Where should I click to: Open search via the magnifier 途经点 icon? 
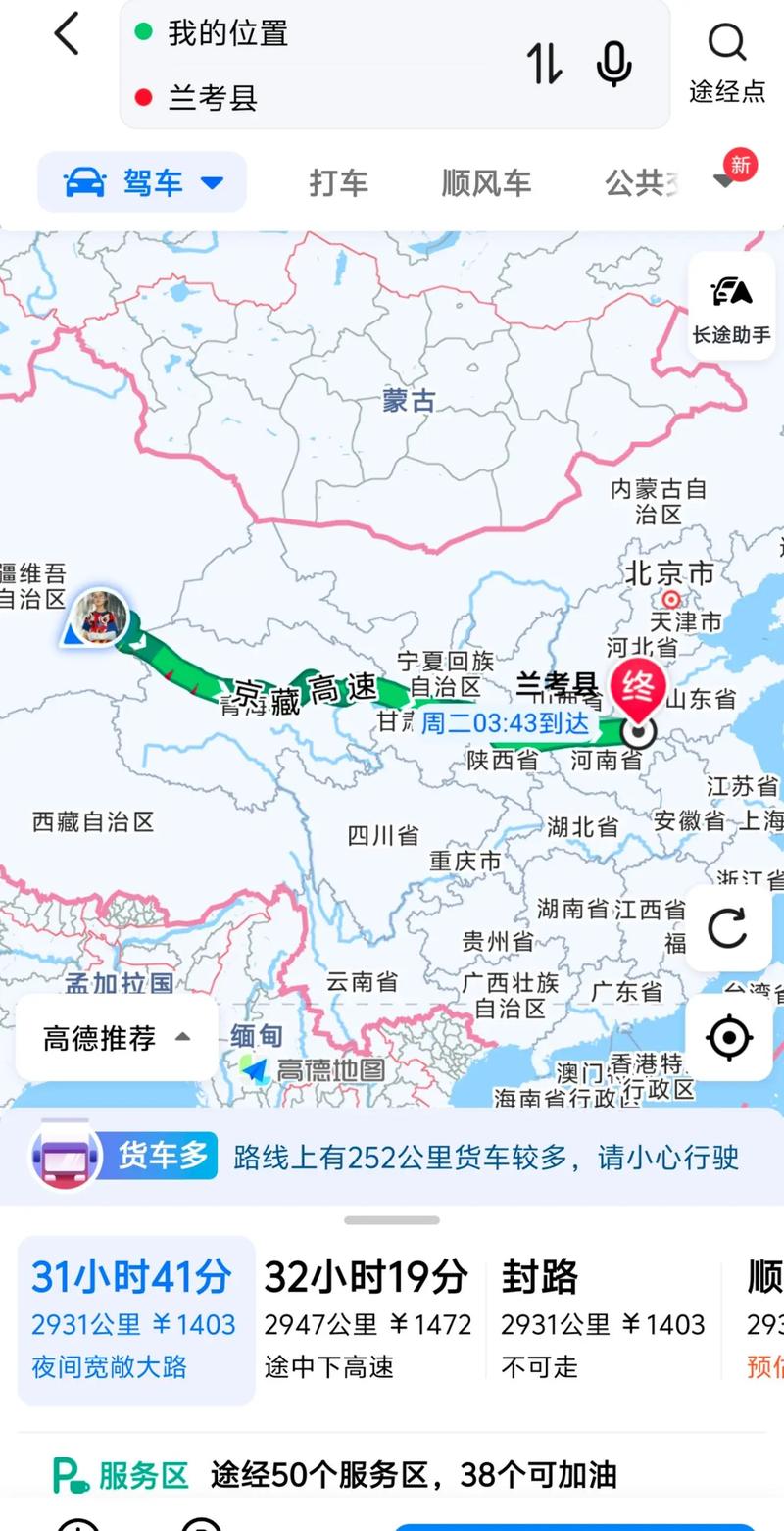(x=727, y=44)
